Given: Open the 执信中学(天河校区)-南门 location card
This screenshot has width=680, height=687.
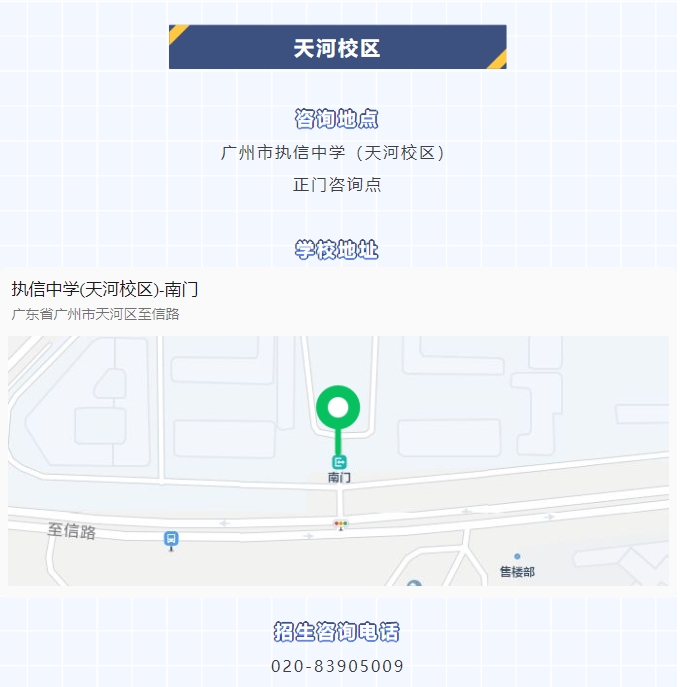Looking at the screenshot, I should 105,290.
